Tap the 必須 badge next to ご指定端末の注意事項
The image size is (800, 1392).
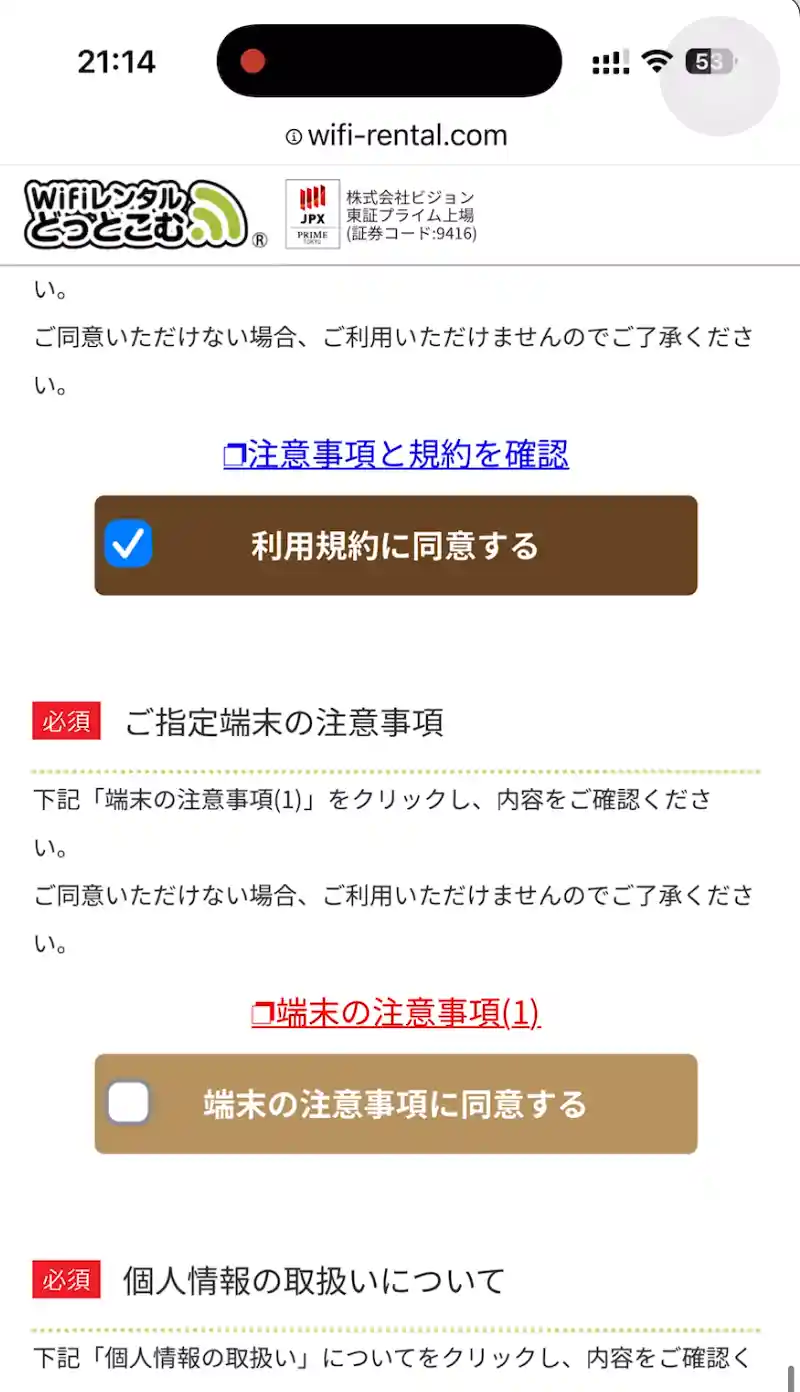tap(65, 721)
